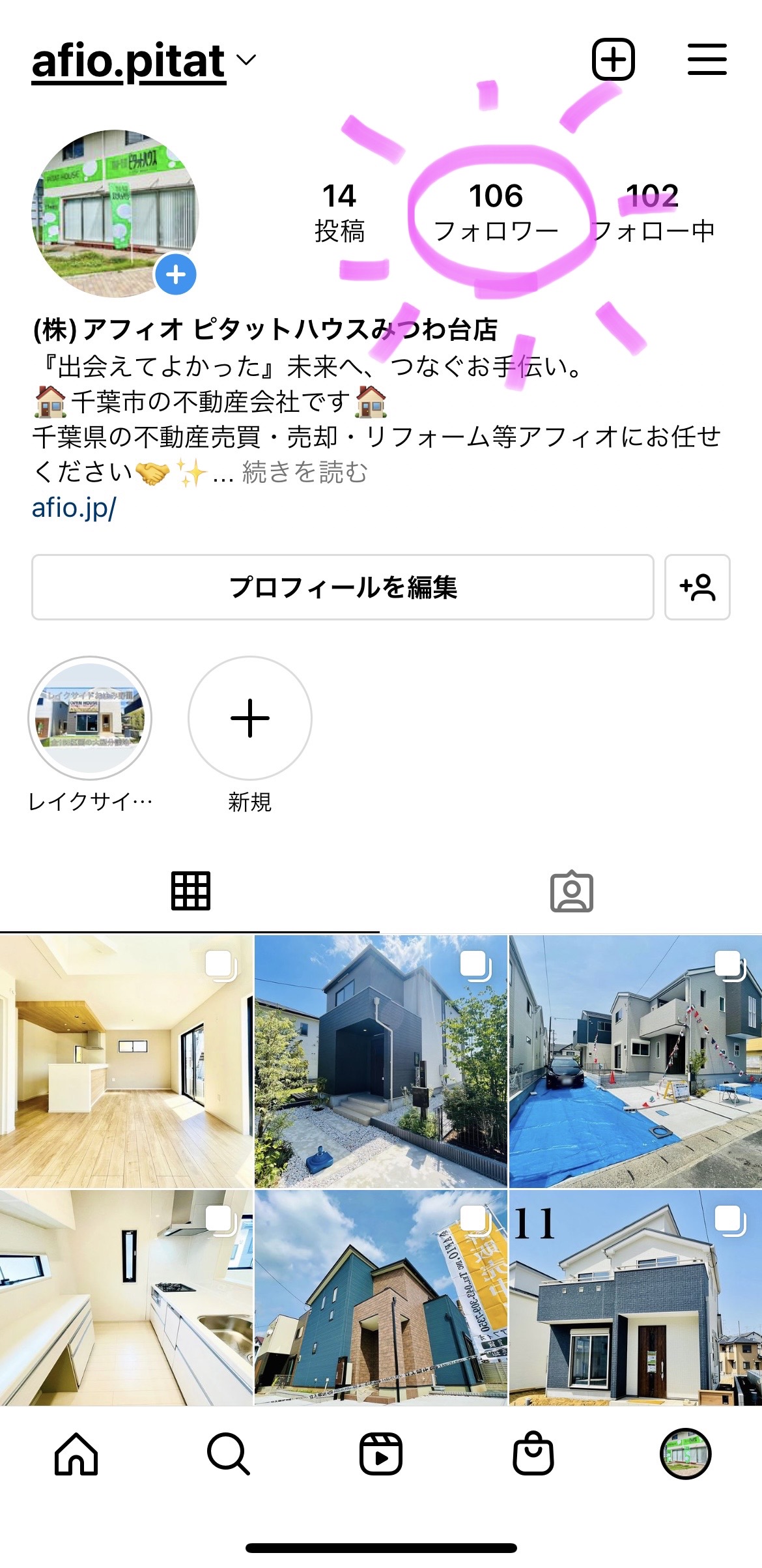Screen dimensions: 762x1568
Task: Switch to the posts grid tab
Action: [190, 891]
